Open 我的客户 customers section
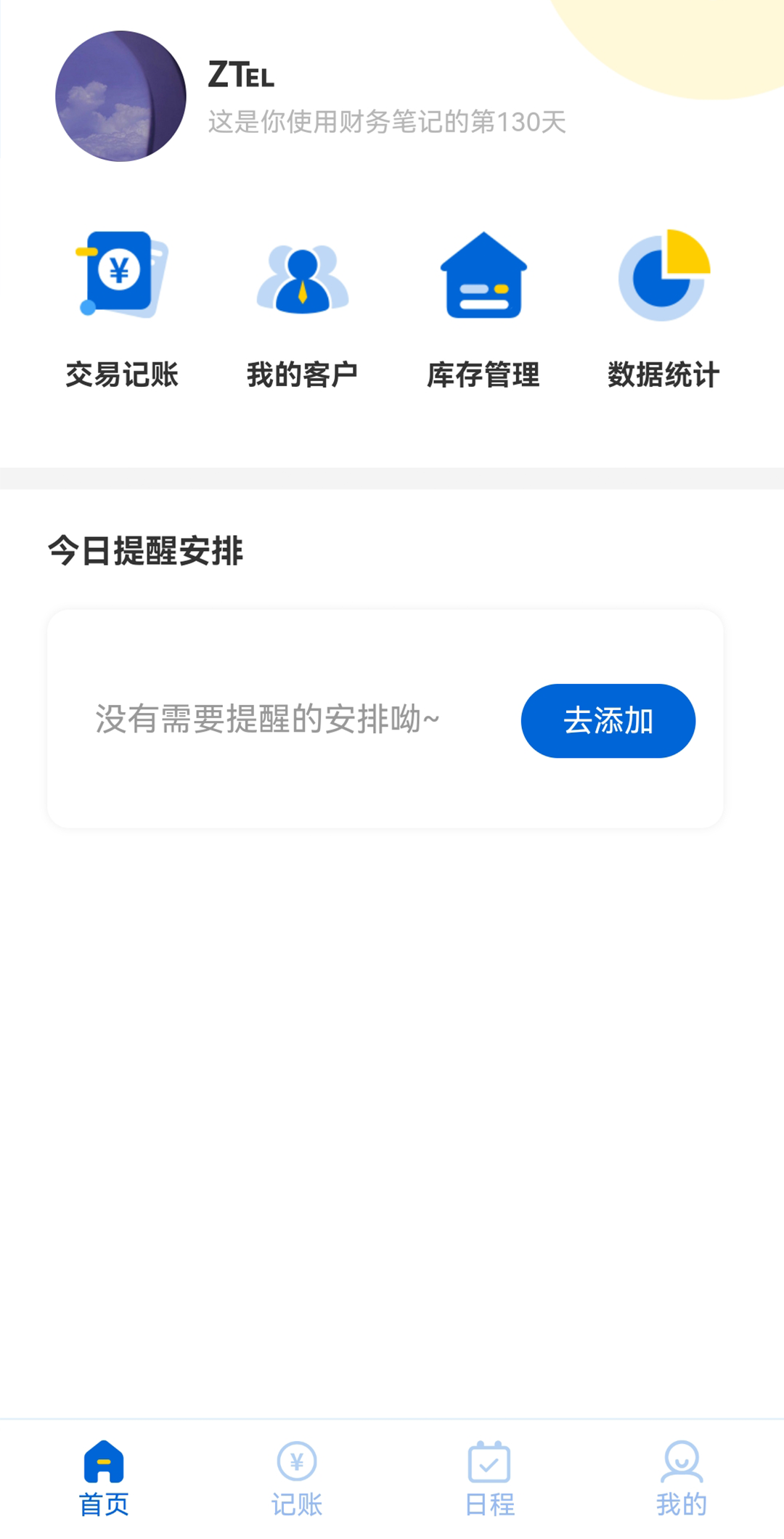 click(302, 308)
